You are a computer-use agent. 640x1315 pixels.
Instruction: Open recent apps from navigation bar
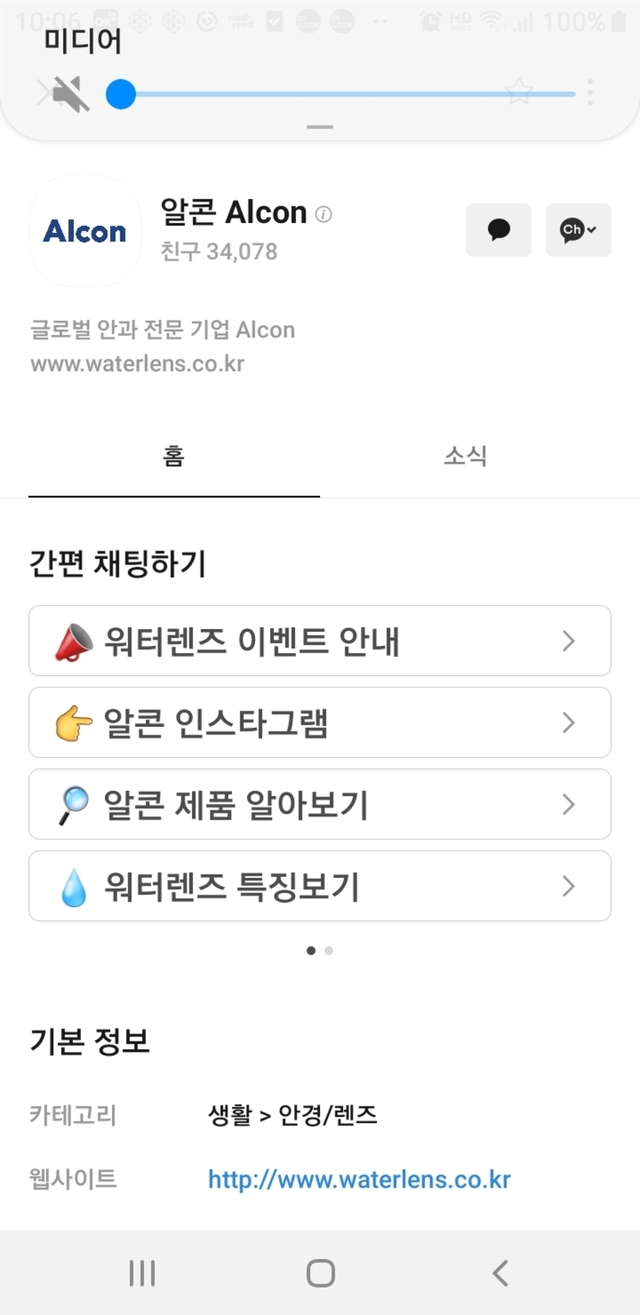tap(142, 1273)
